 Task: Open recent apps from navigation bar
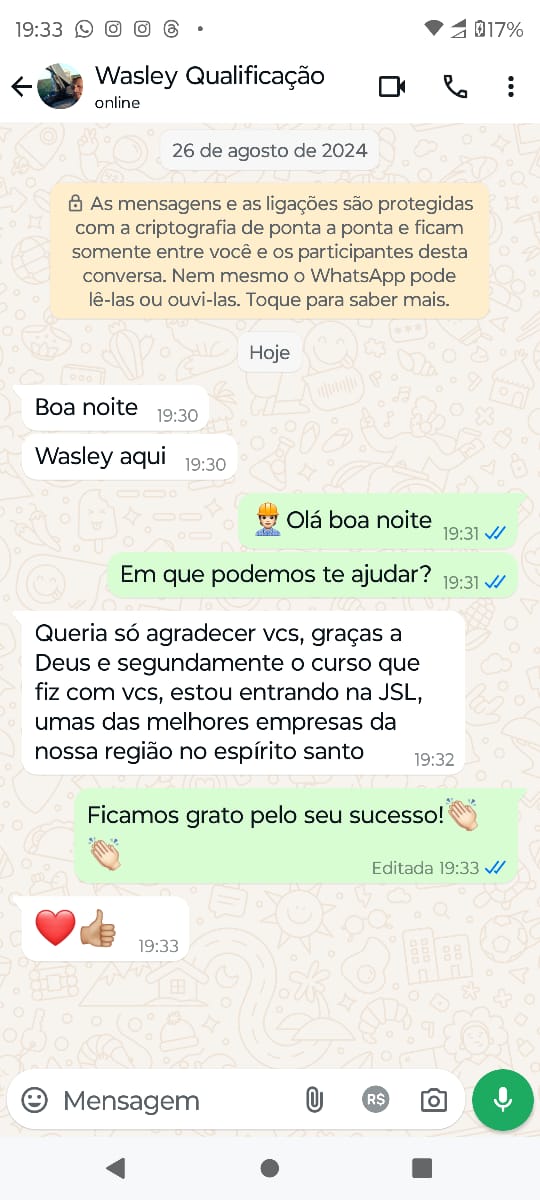pos(422,1167)
